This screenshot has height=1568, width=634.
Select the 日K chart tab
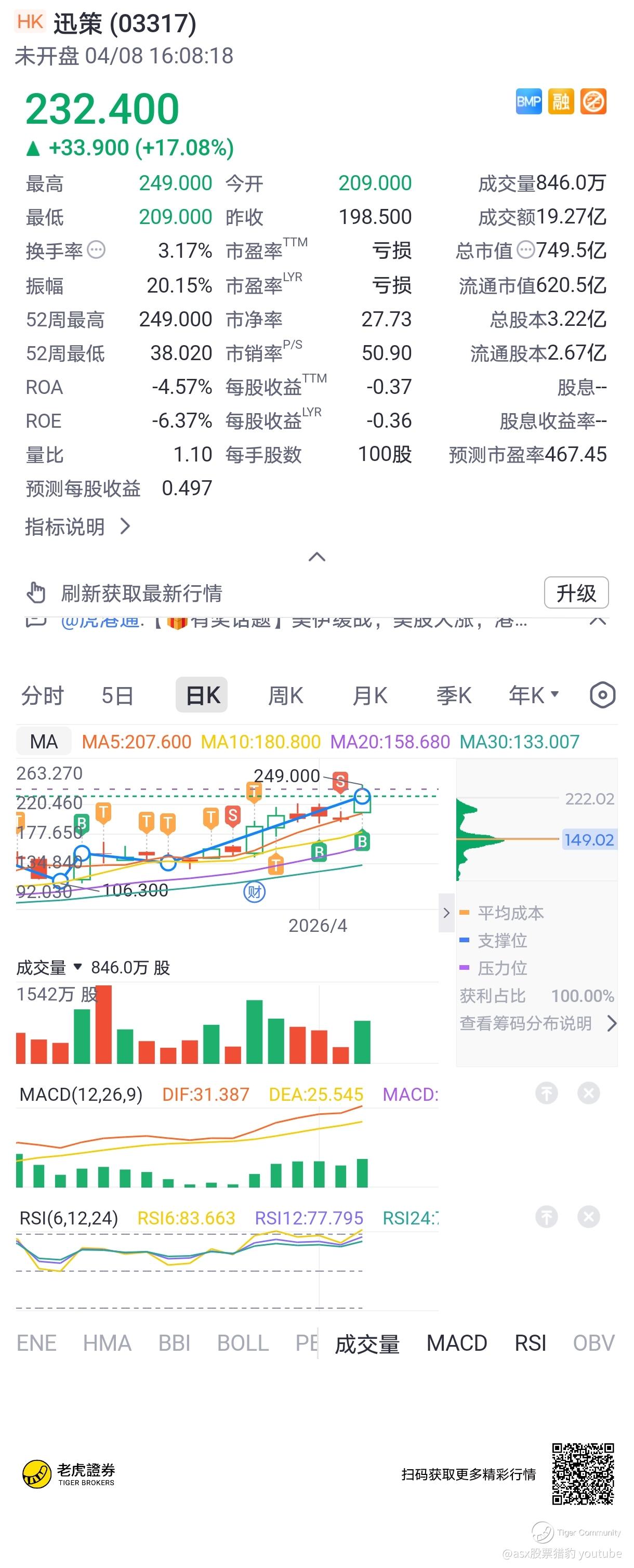tap(202, 695)
